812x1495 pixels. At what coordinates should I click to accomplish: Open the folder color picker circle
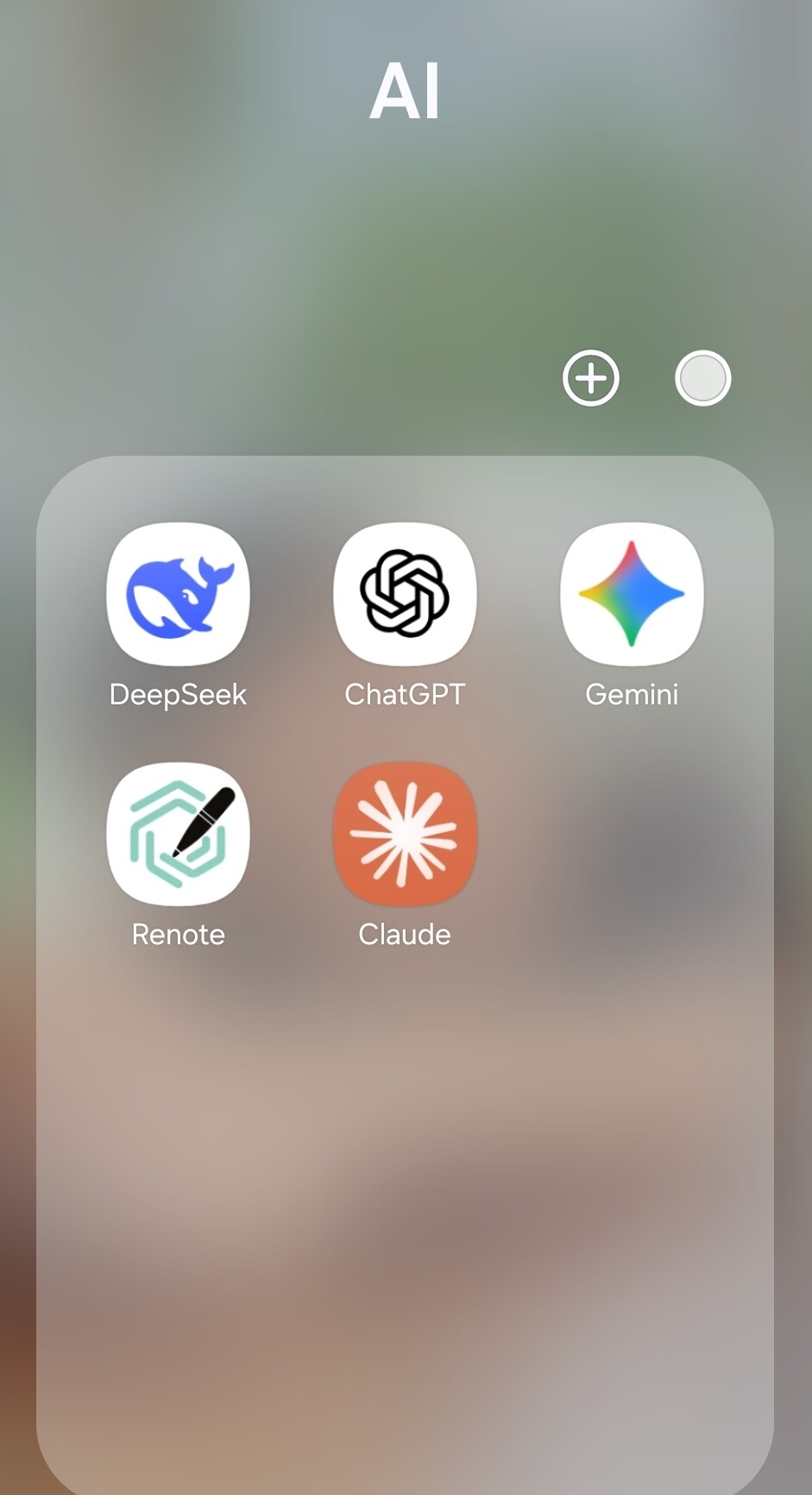click(x=702, y=378)
